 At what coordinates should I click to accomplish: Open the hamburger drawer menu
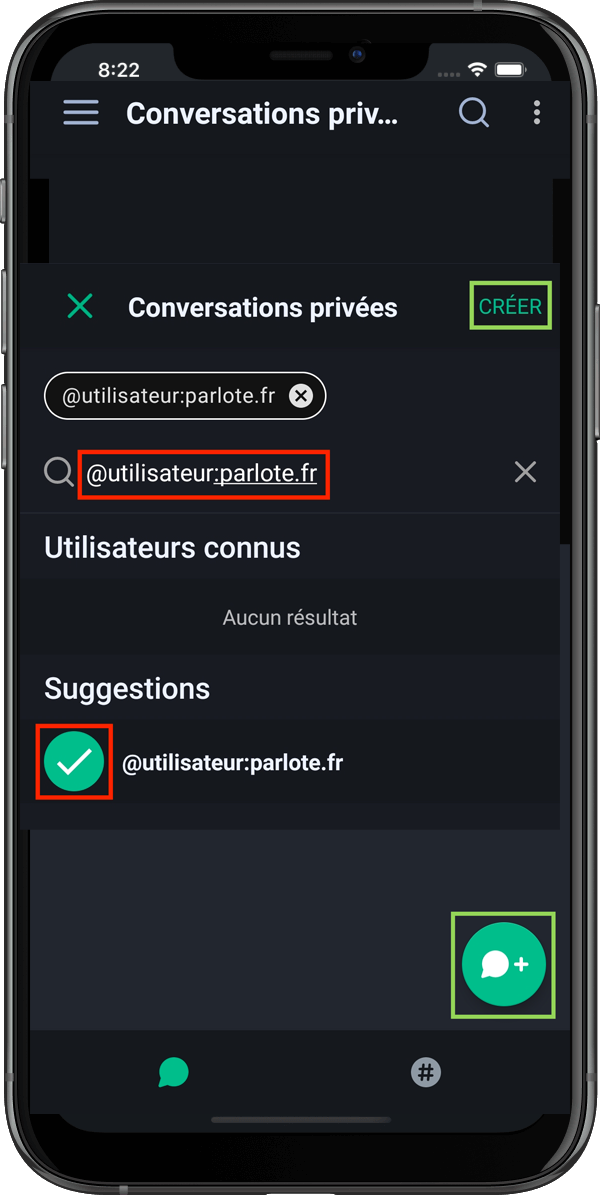point(81,113)
